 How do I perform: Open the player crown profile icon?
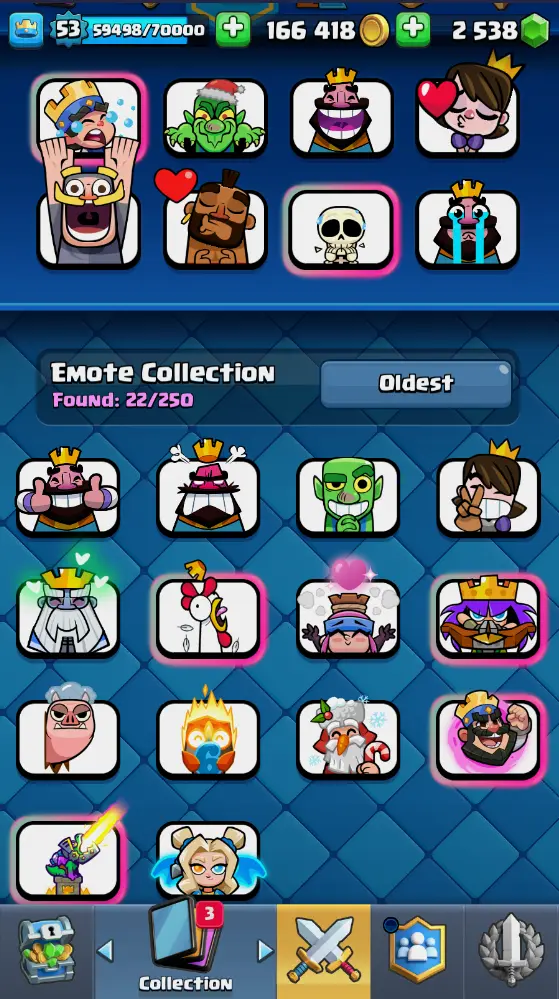tap(26, 30)
